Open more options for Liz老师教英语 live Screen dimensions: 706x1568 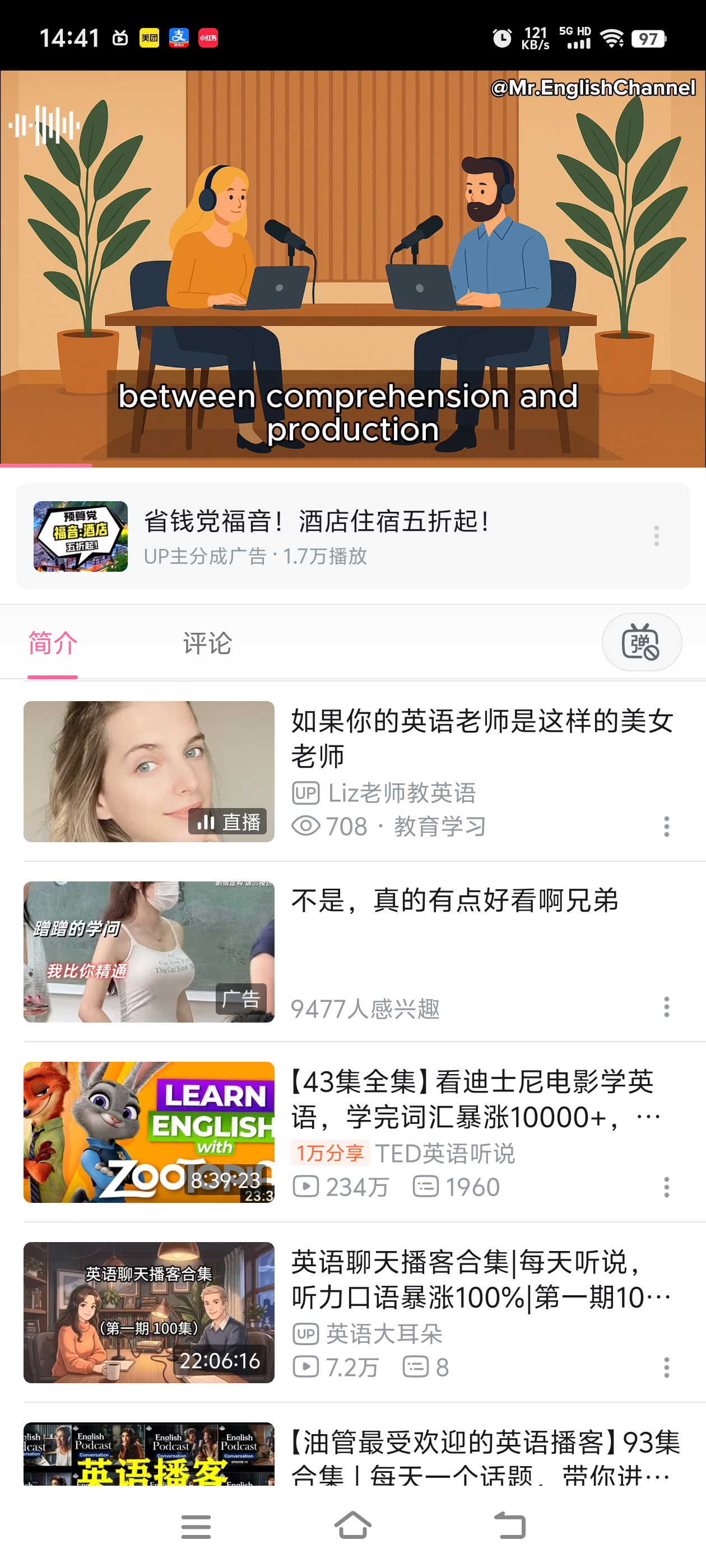pyautogui.click(x=666, y=826)
